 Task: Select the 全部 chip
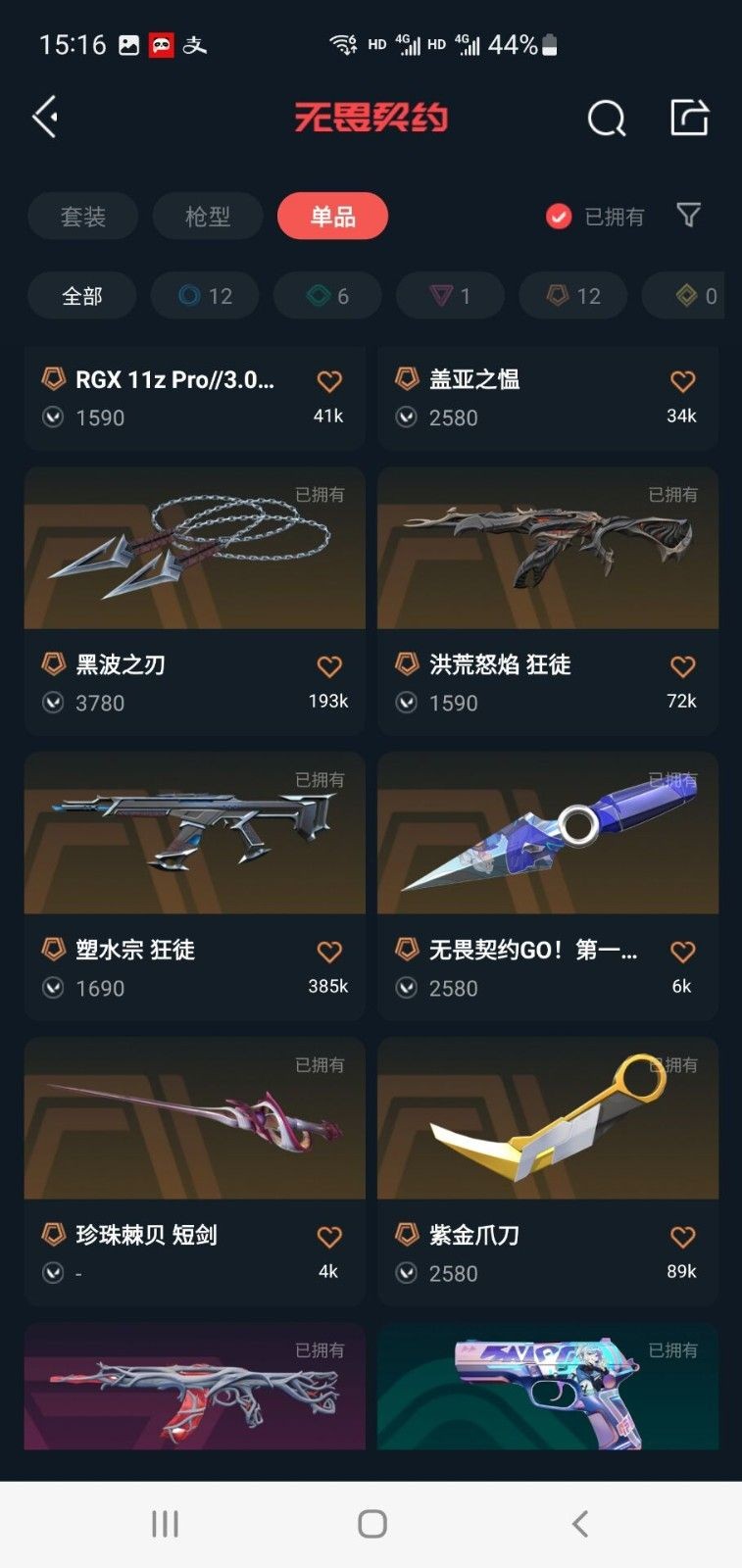click(82, 296)
